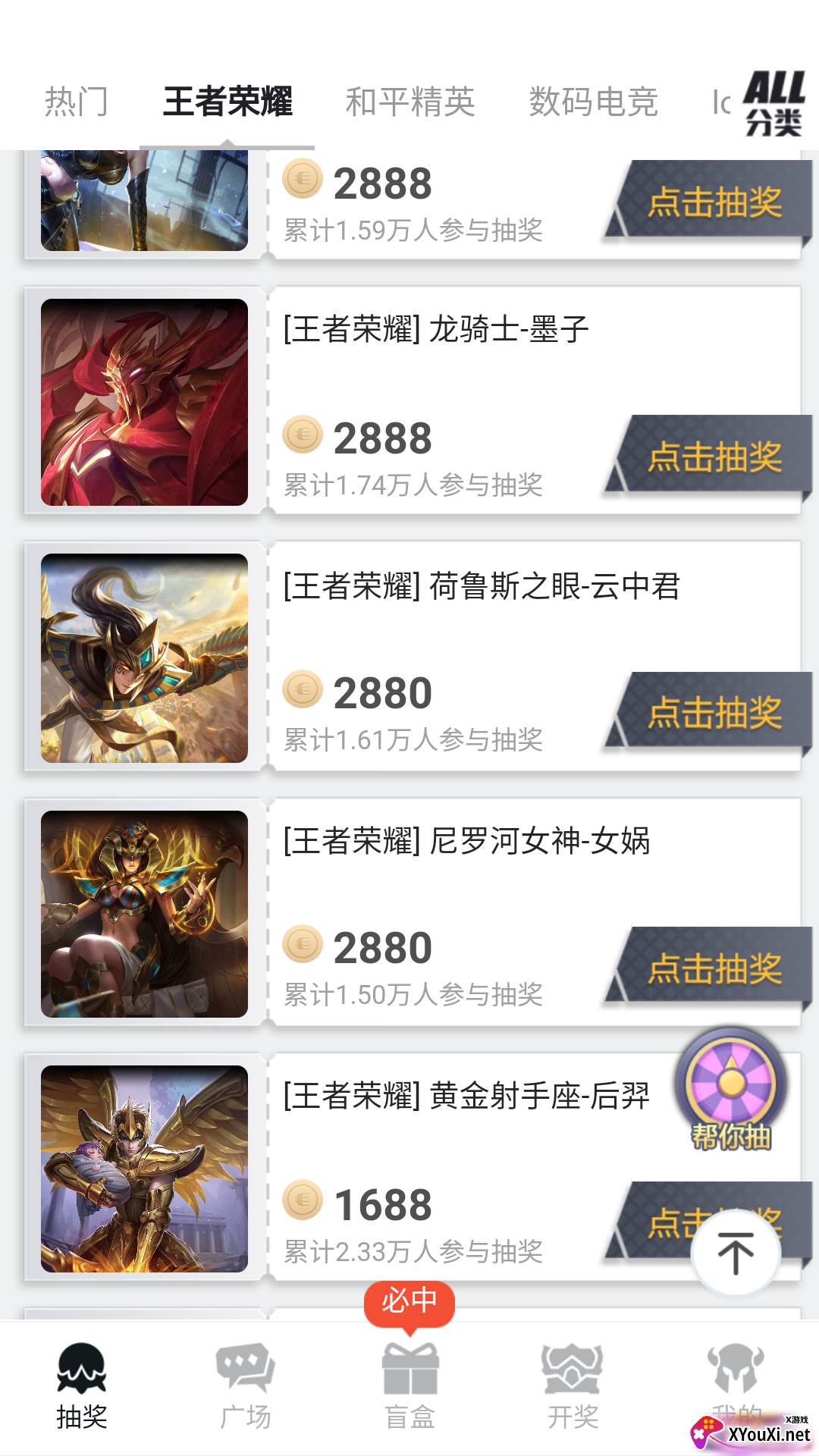
Task: Open the 荷鲁斯之眼-云中君 skin image
Action: 144,658
